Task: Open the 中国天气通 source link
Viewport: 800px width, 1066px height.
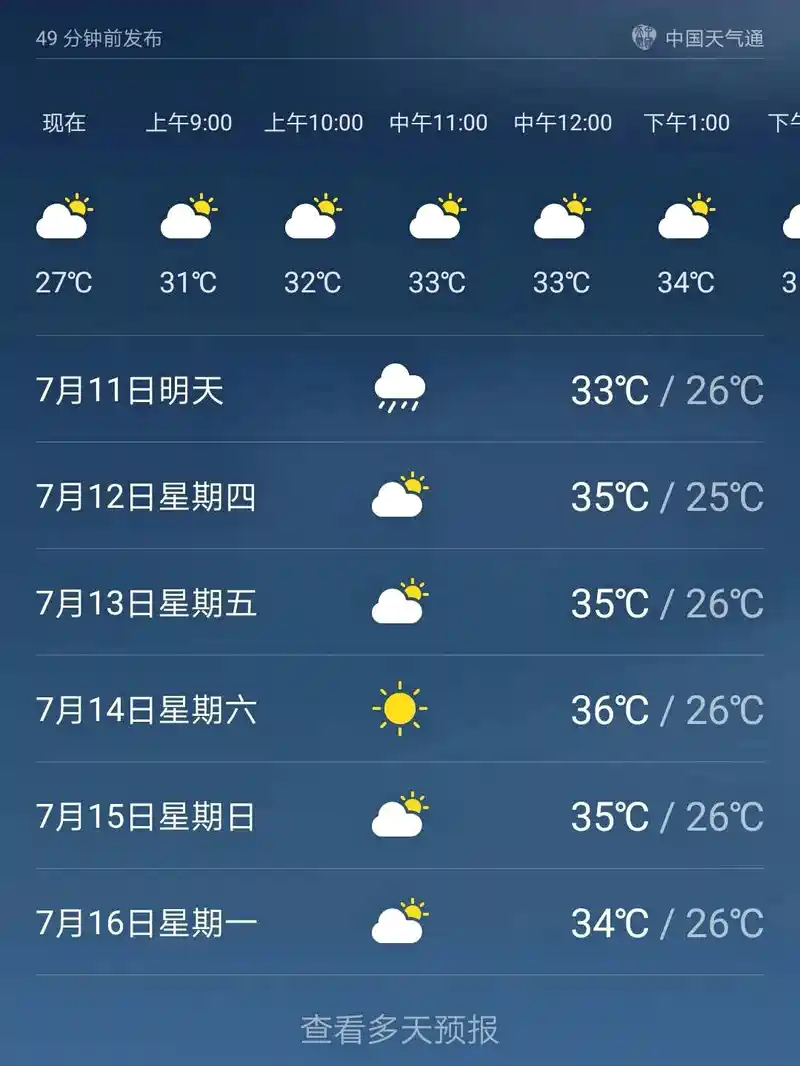Action: [x=697, y=38]
